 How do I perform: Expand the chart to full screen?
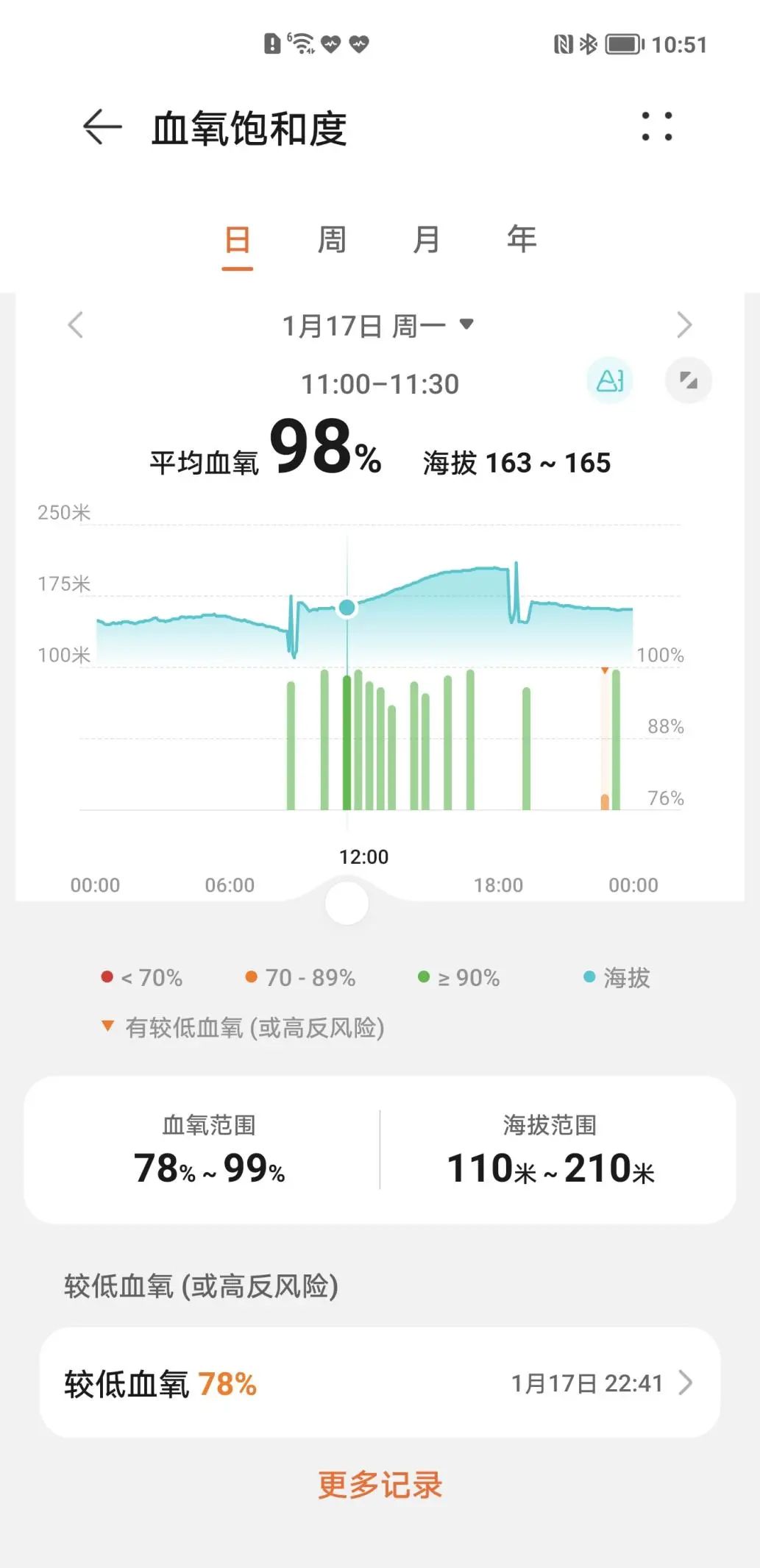[x=689, y=380]
